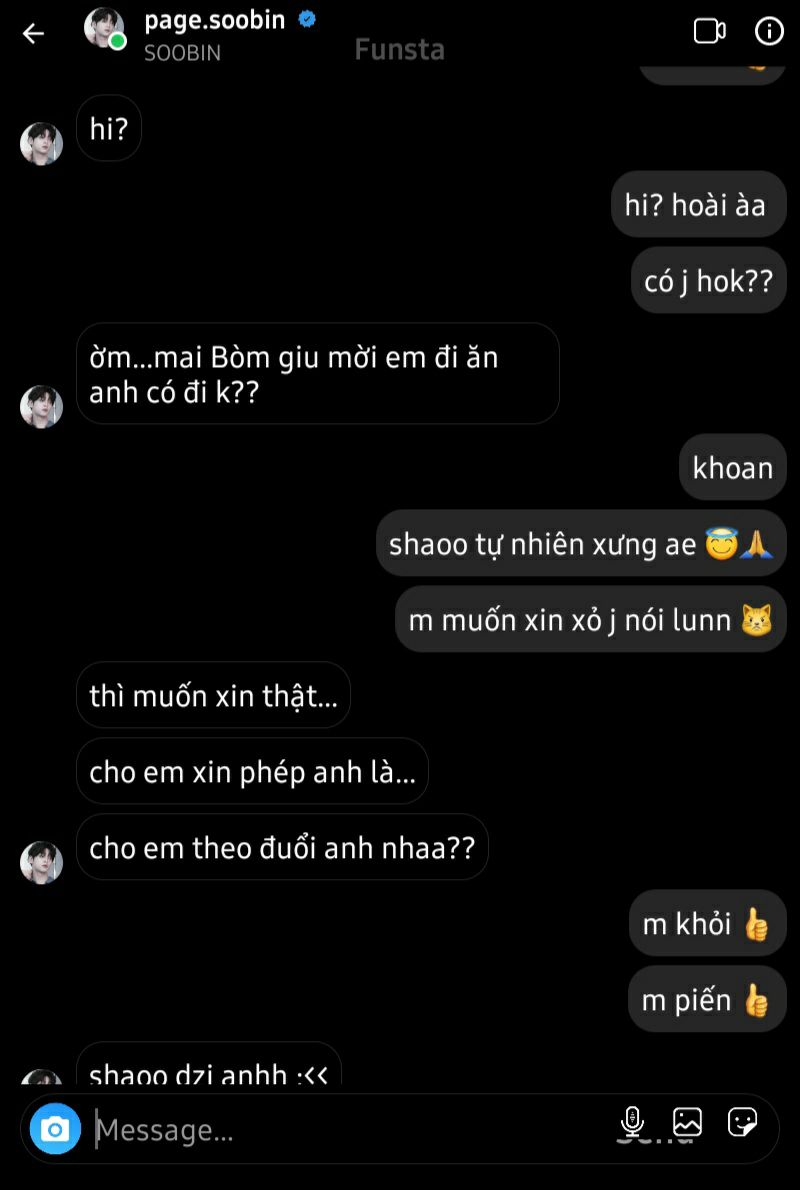The width and height of the screenshot is (800, 1190).
Task: Start a video call with page.soobin
Action: point(709,31)
